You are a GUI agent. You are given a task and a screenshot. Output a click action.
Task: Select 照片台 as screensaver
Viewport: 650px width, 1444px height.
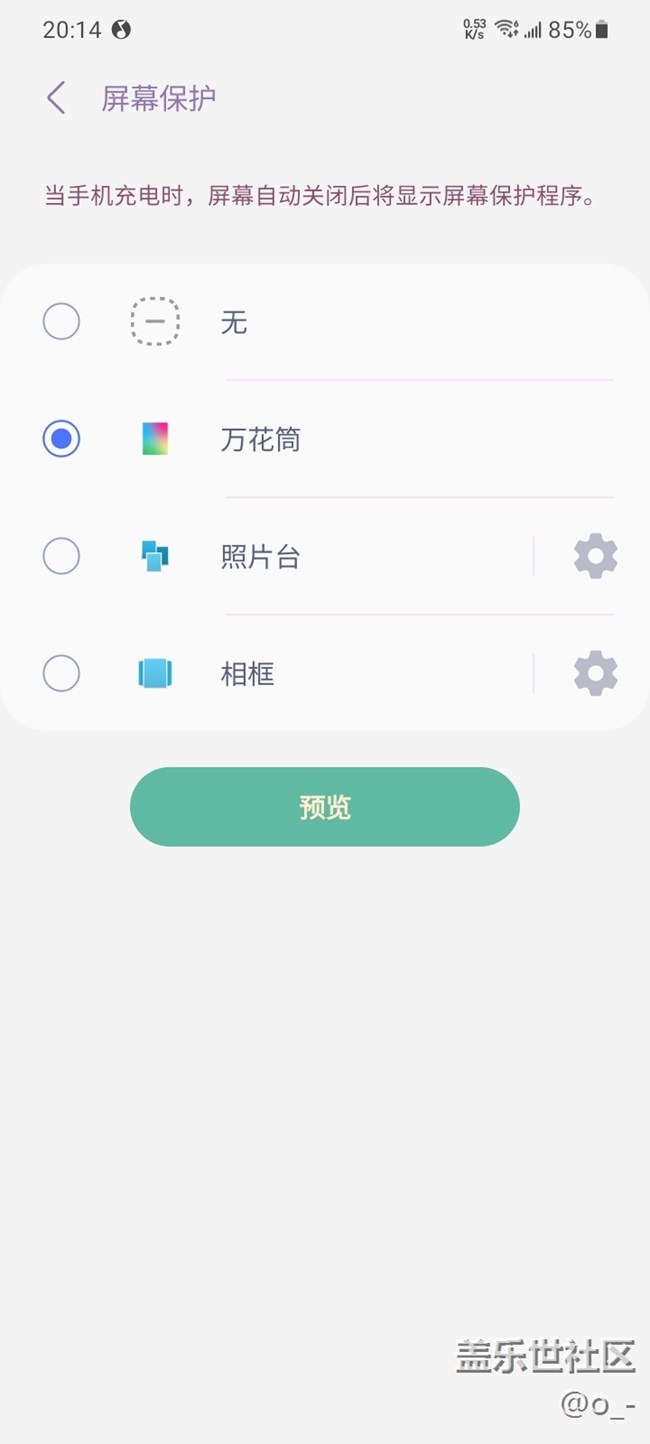61,556
